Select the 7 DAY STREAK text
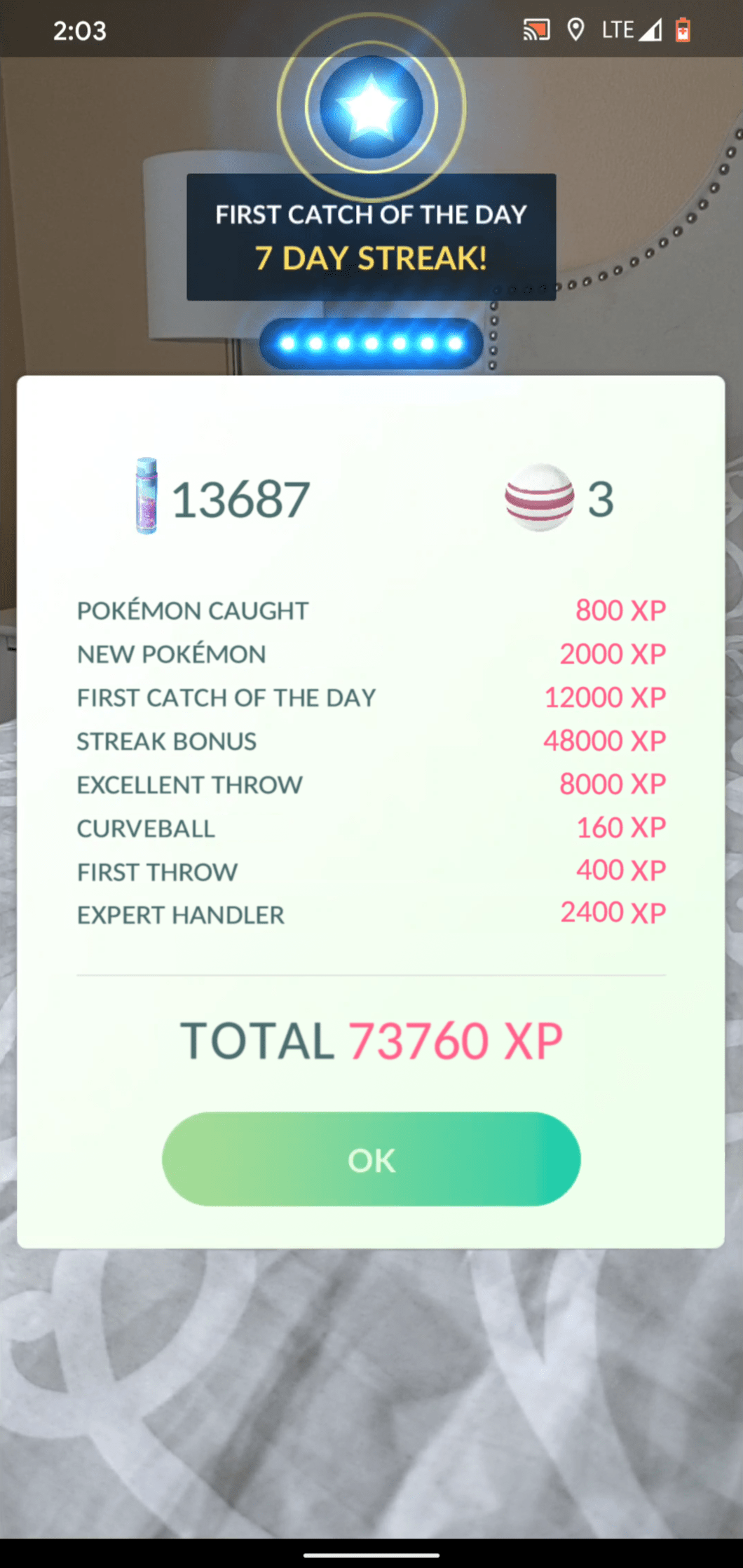Image resolution: width=743 pixels, height=1568 pixels. coord(370,258)
